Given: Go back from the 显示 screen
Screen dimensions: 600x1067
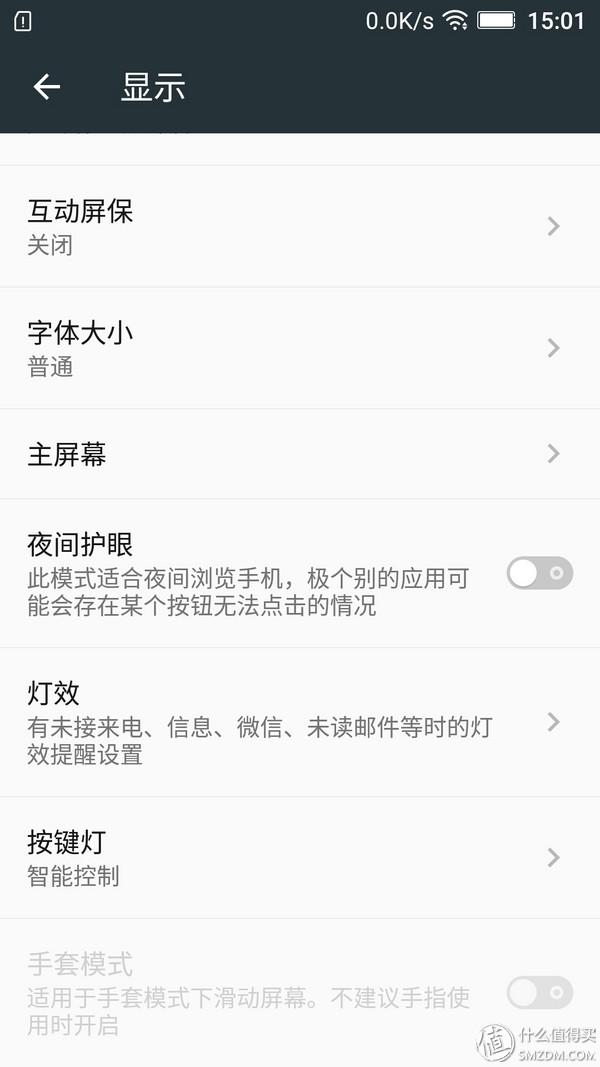Looking at the screenshot, I should (x=47, y=87).
